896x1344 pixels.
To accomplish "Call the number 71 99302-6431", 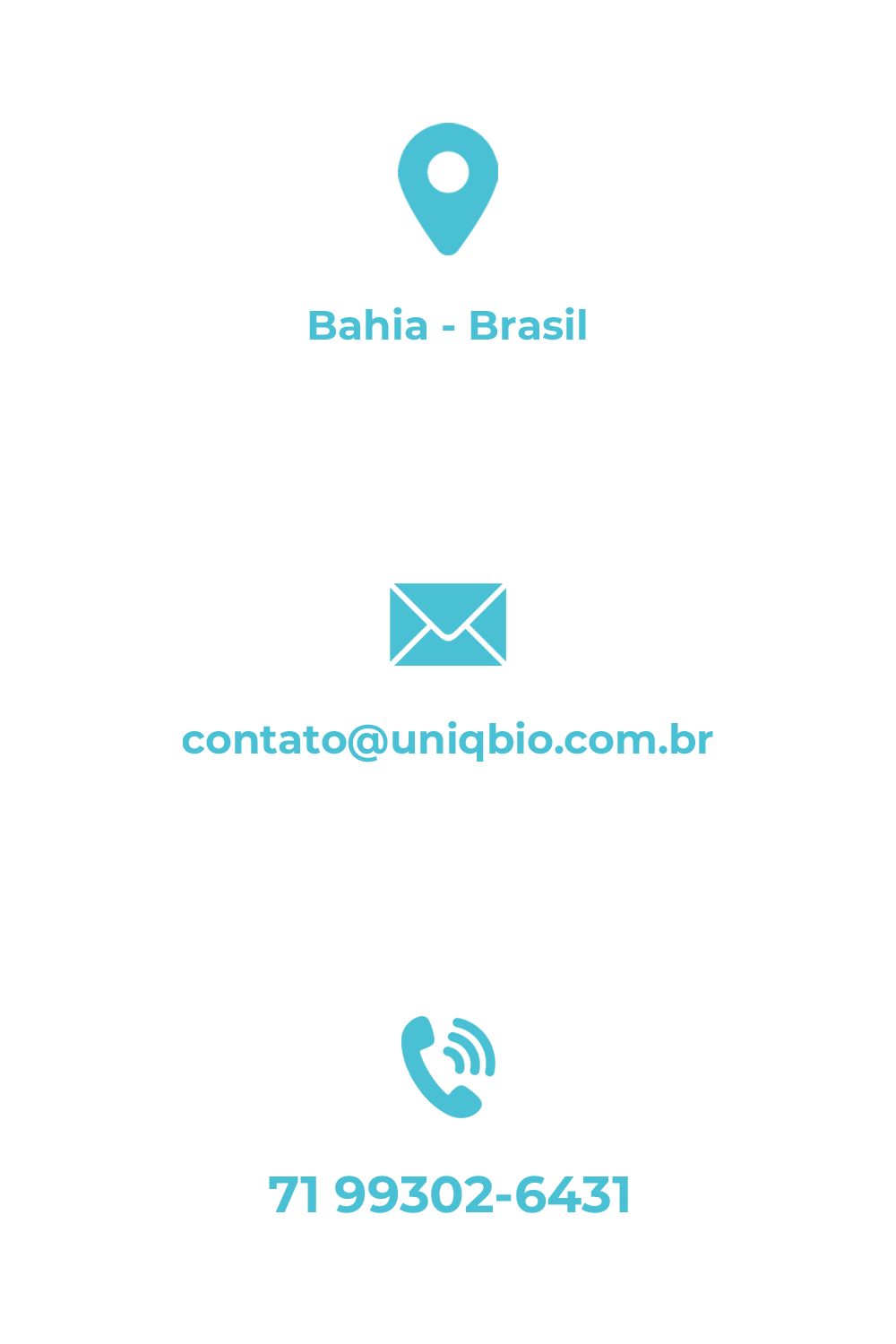I will (449, 1194).
